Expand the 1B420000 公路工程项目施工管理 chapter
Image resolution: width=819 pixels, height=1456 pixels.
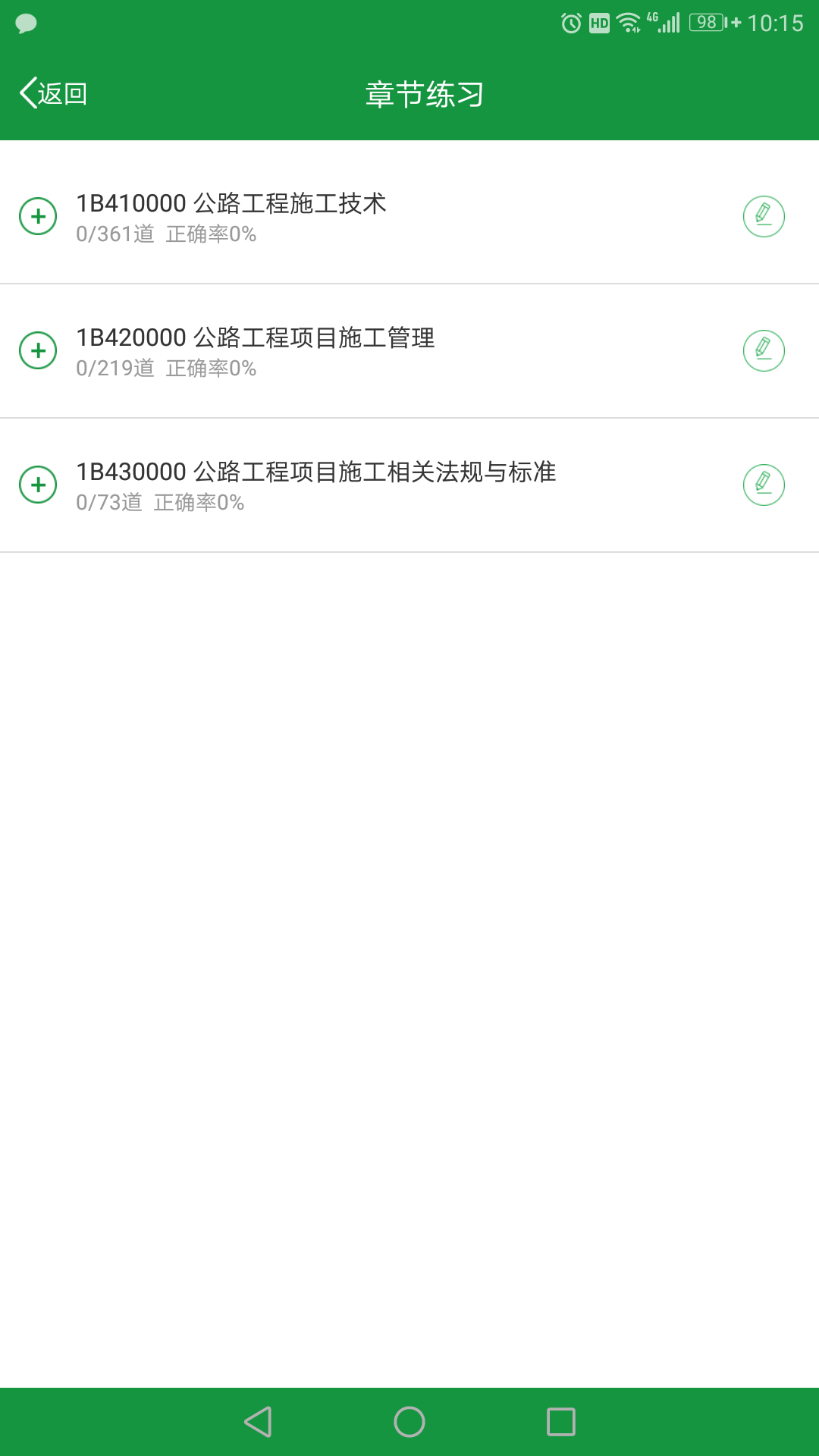(38, 351)
